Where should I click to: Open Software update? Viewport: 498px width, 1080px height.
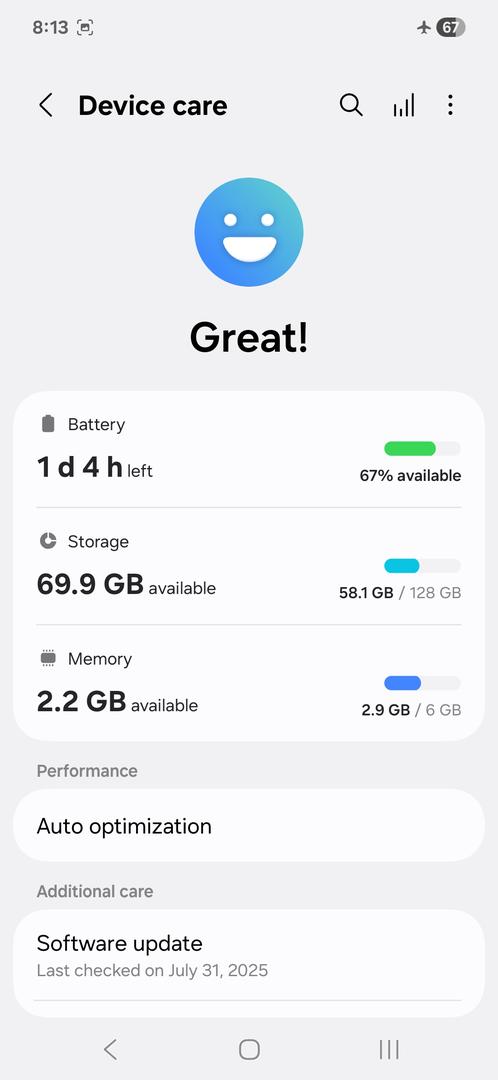coord(249,955)
